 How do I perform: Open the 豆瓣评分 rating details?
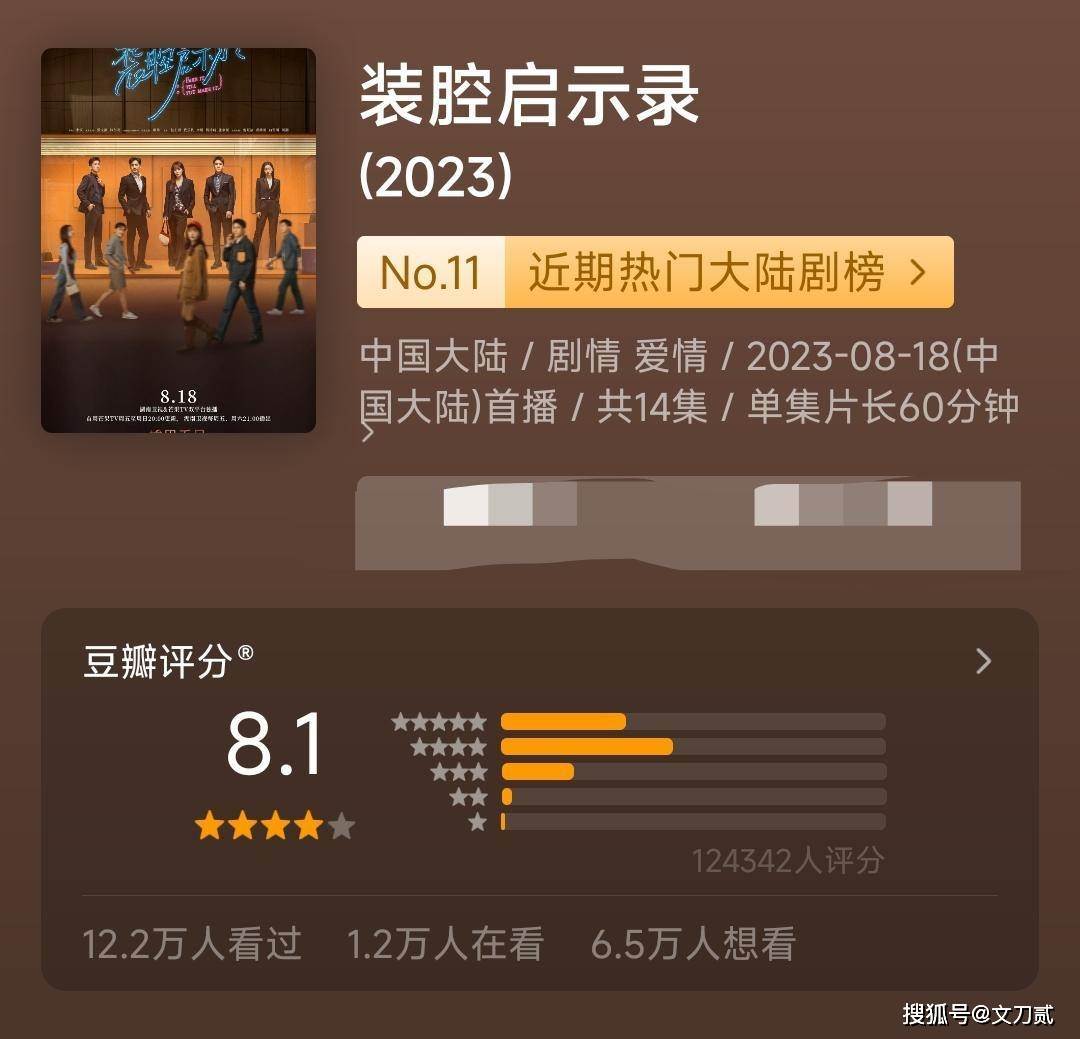tap(983, 661)
